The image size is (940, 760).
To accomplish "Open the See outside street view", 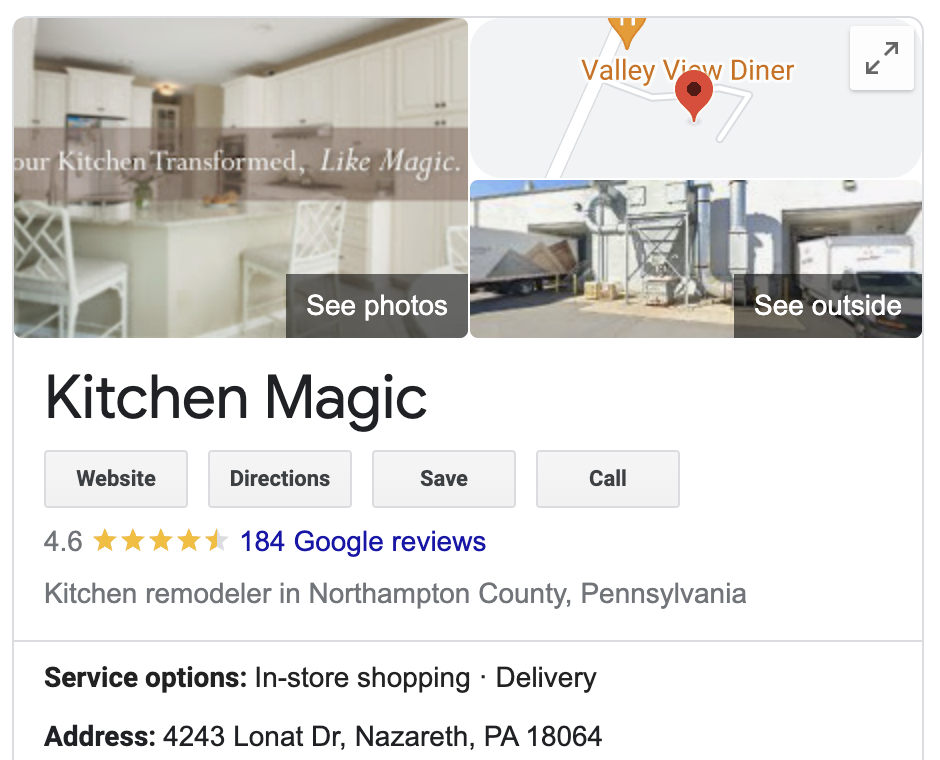I will tap(826, 306).
